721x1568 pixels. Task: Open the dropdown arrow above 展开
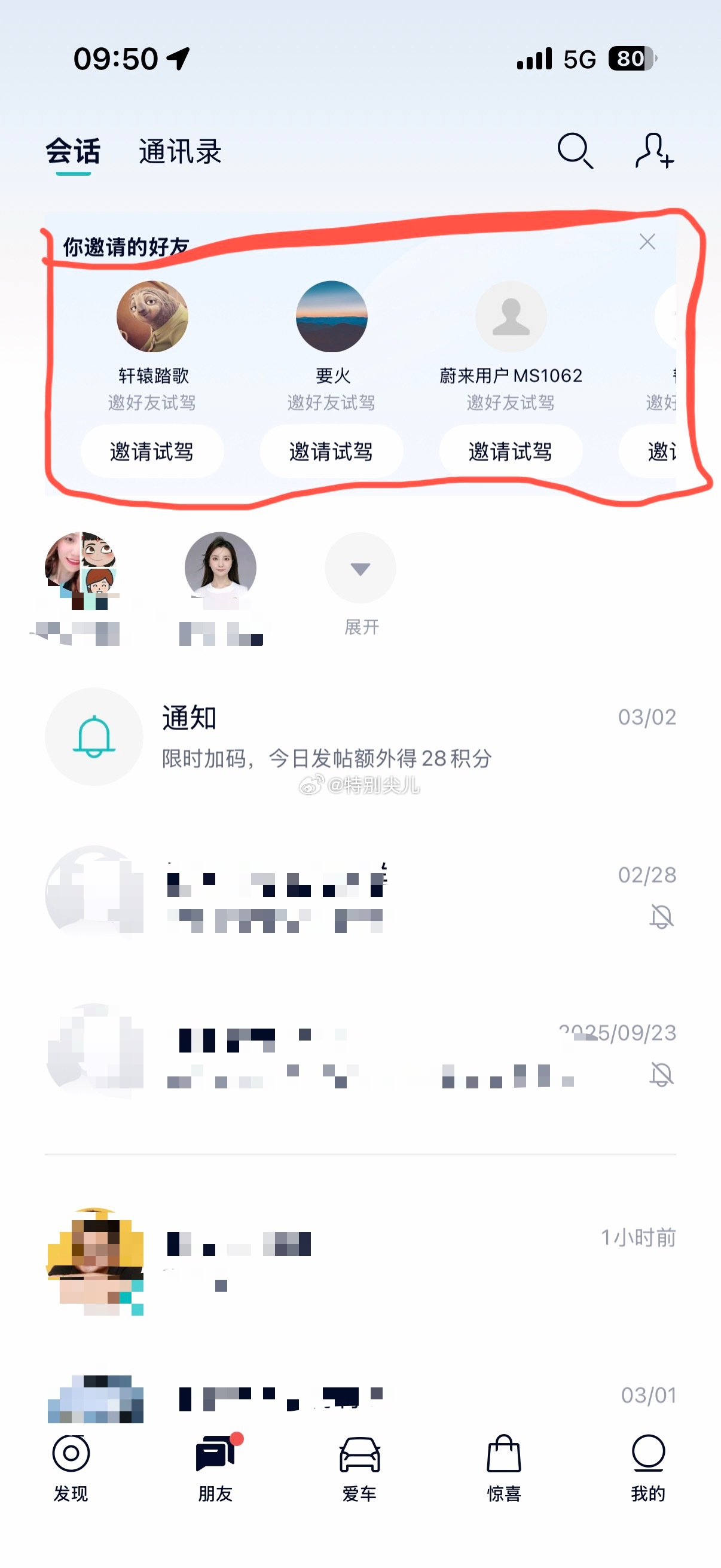pos(360,568)
